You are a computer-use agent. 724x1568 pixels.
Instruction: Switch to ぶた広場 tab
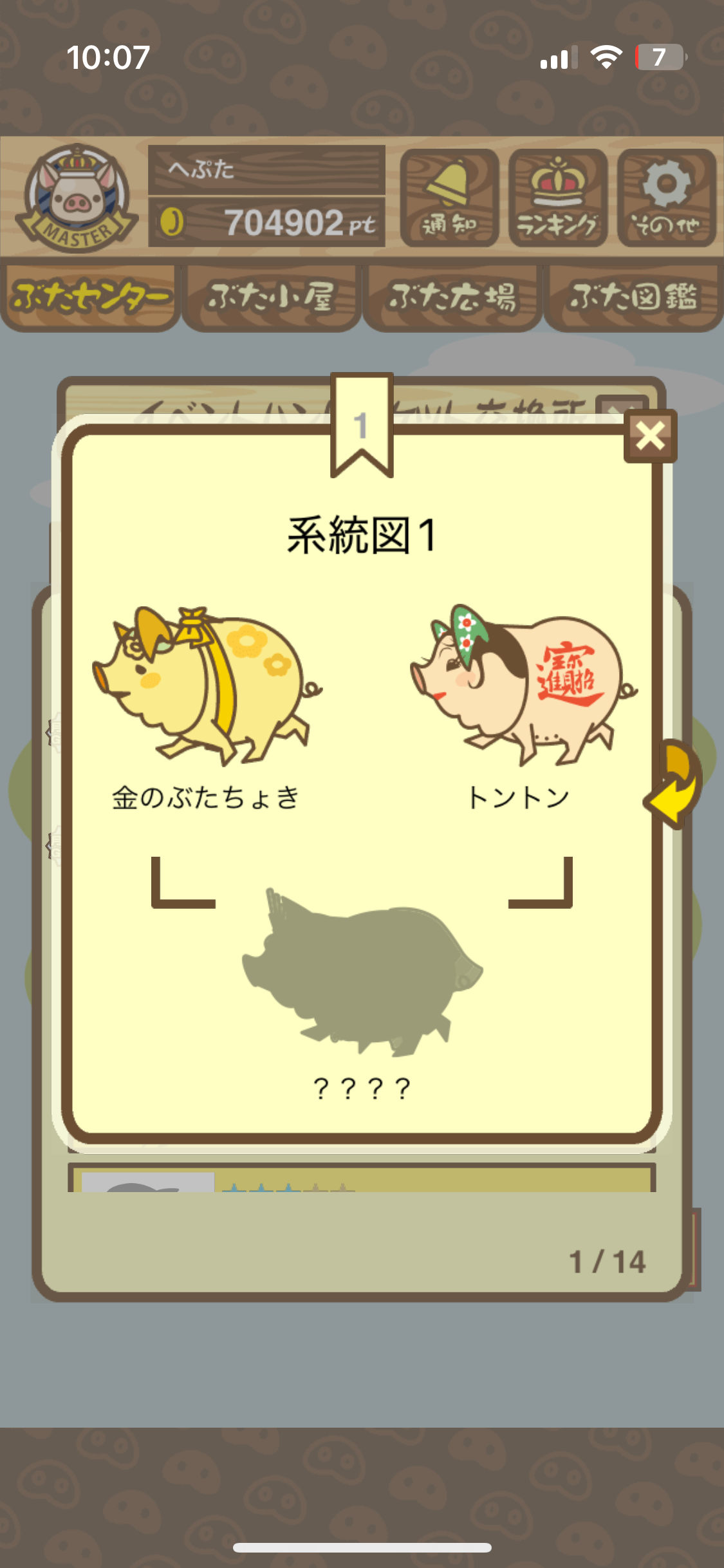click(x=452, y=297)
